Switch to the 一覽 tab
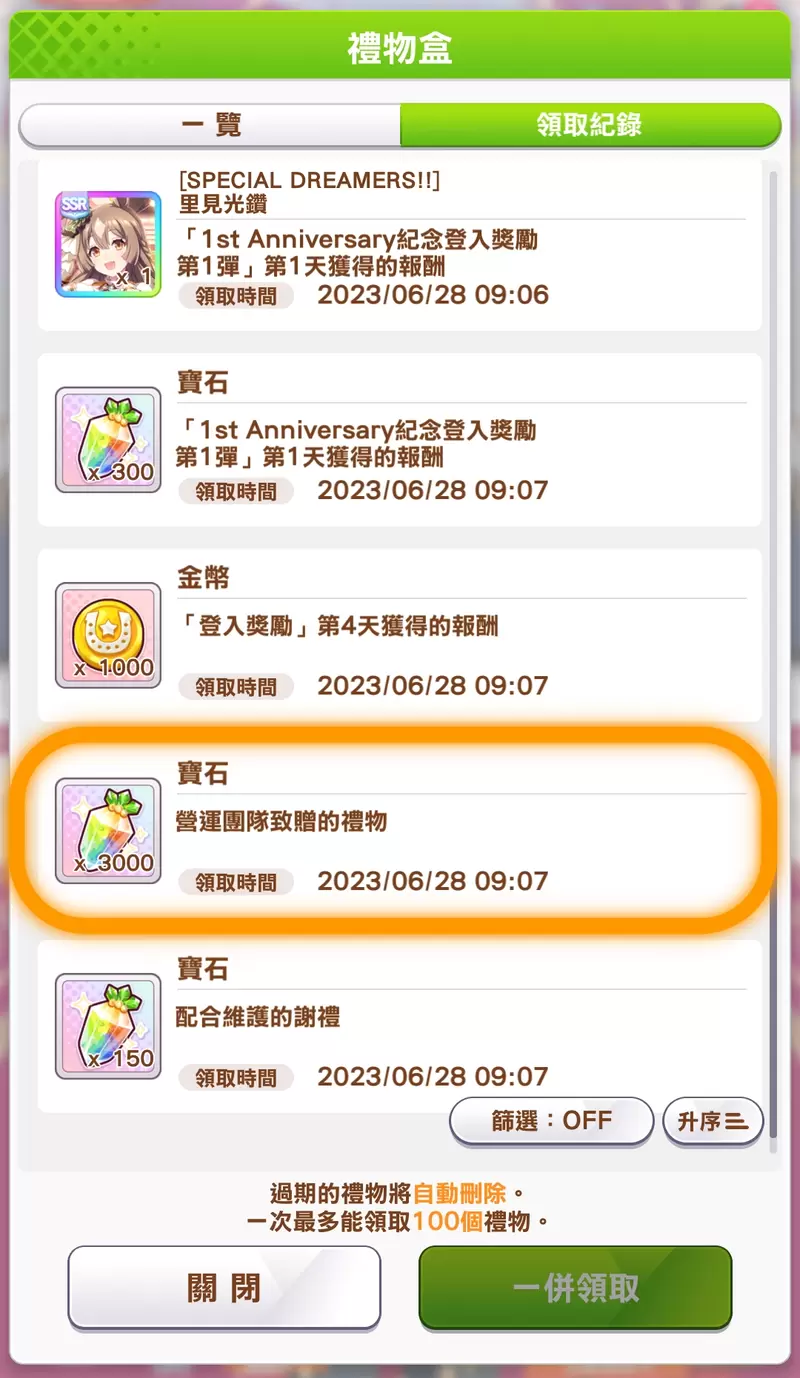This screenshot has height=1378, width=800. point(211,125)
